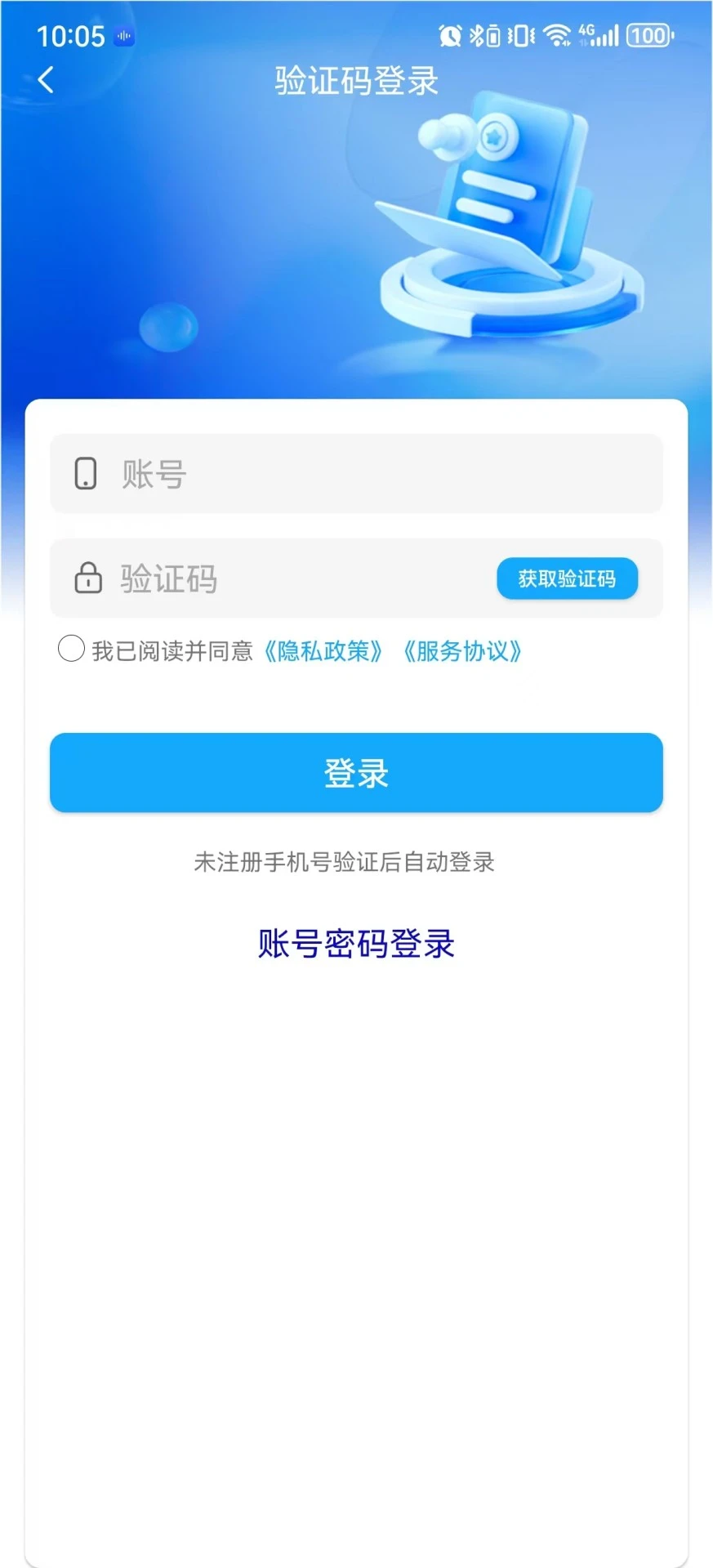The image size is (713, 1568).
Task: Tap the Bluetooth icon in the status bar
Action: [x=476, y=37]
